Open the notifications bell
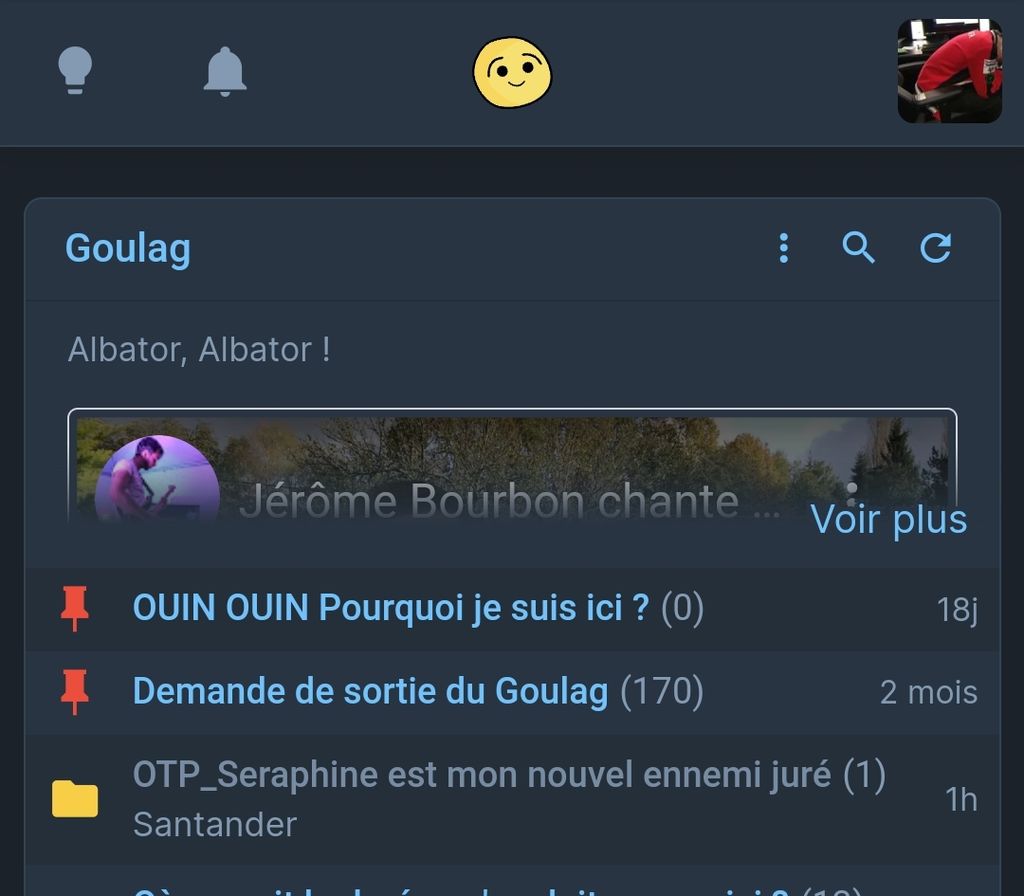This screenshot has width=1024, height=896. tap(225, 71)
